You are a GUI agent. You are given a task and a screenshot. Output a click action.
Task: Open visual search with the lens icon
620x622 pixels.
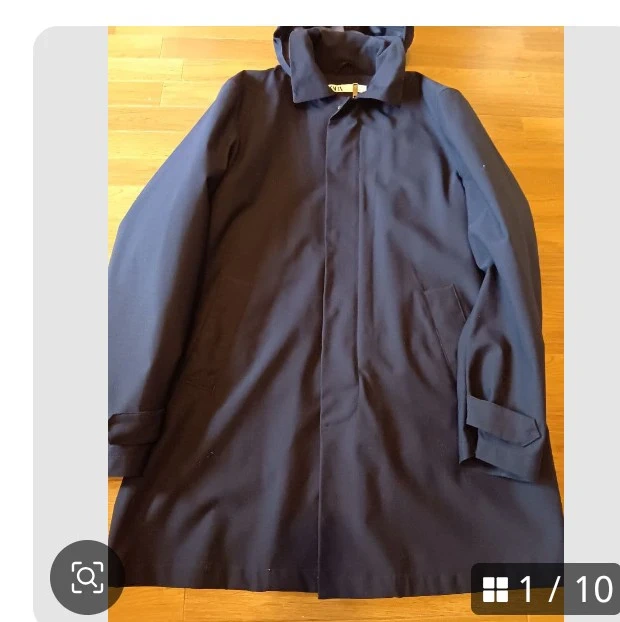(x=87, y=577)
